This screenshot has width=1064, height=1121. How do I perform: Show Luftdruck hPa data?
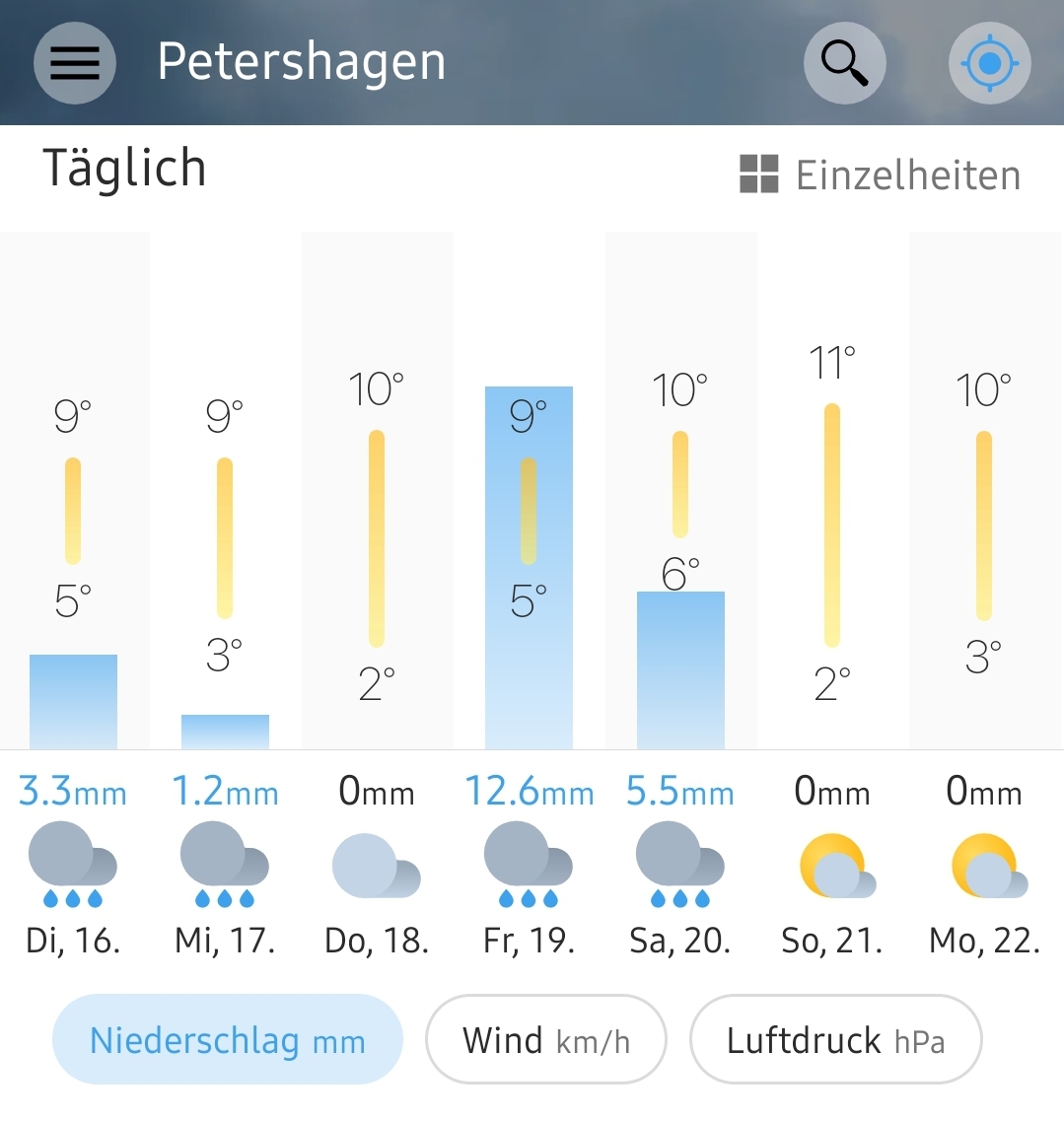835,1040
